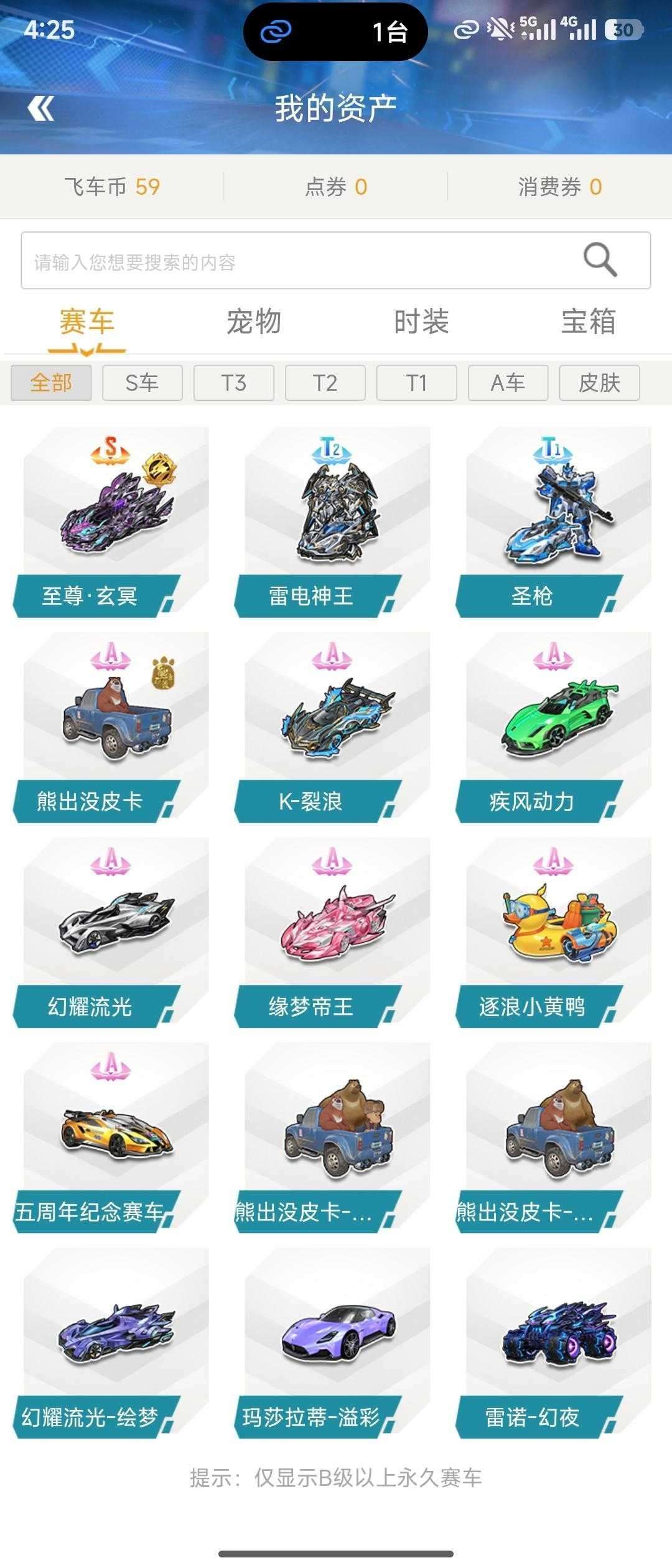This screenshot has width=672, height=1568.
Task: Tap the search input field
Action: 336,261
